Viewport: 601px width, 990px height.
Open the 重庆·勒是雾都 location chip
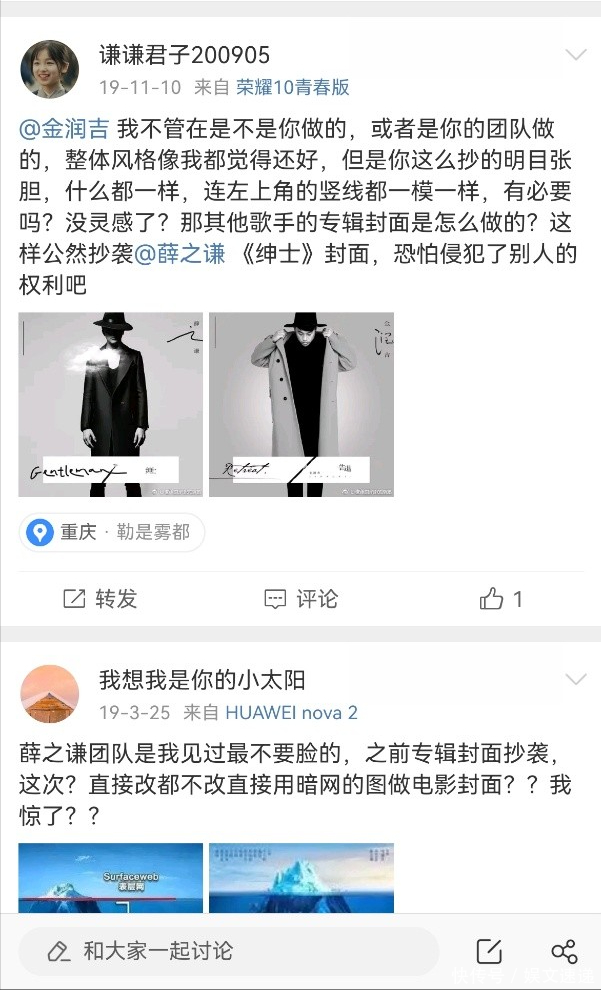click(112, 532)
